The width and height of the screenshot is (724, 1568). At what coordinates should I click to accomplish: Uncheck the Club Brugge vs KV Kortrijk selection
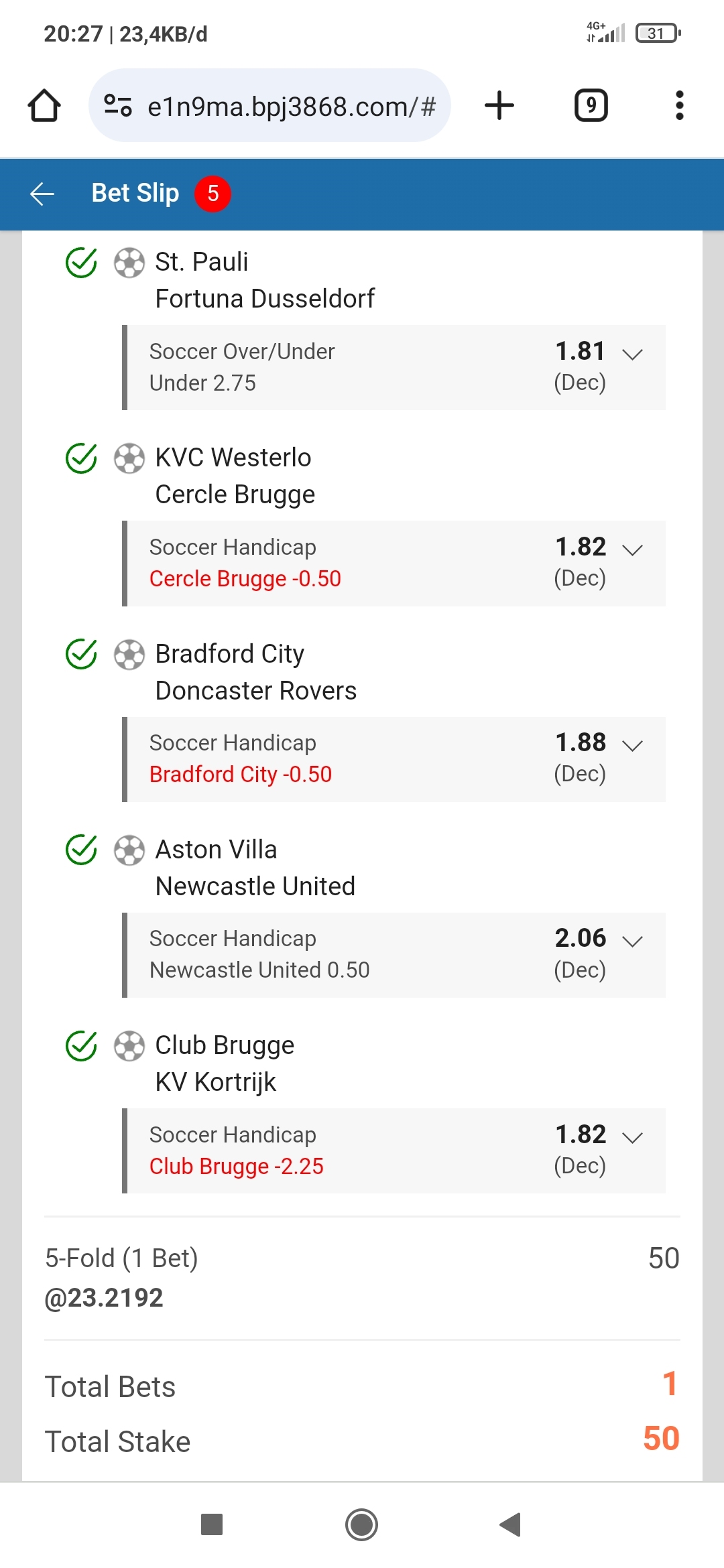[x=81, y=1045]
